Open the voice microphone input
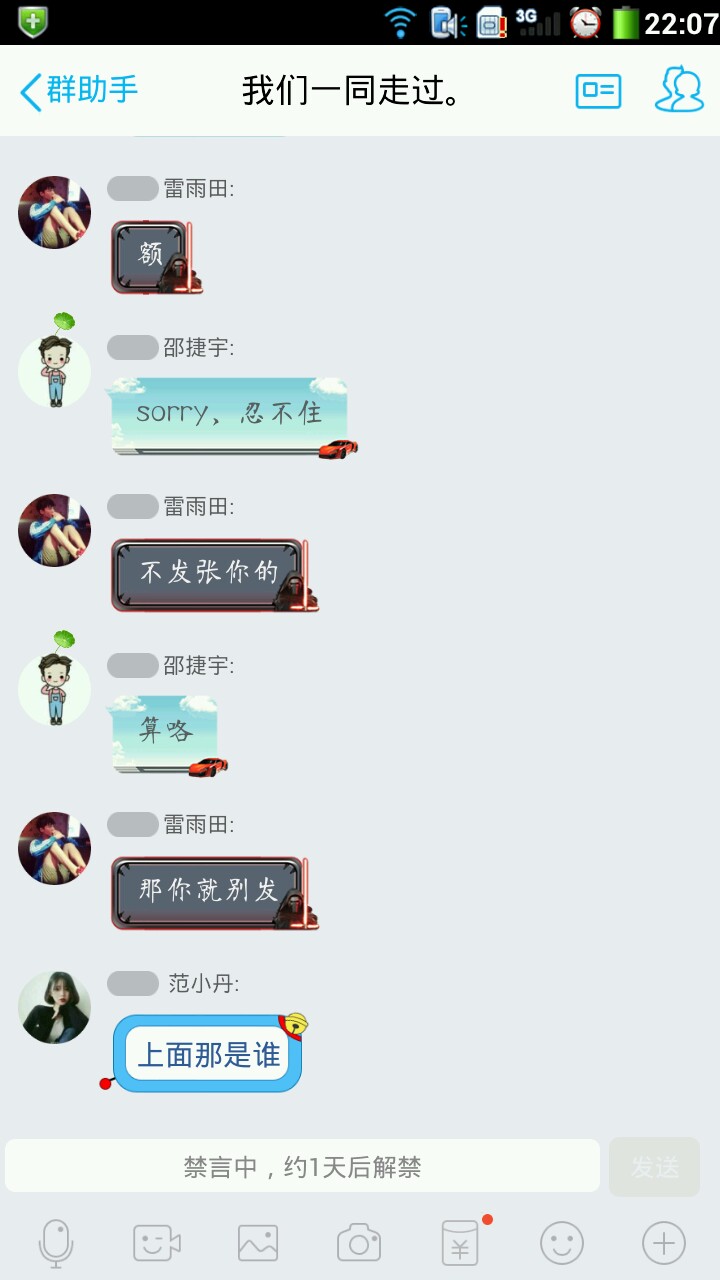This screenshot has height=1280, width=720. coord(56,1243)
